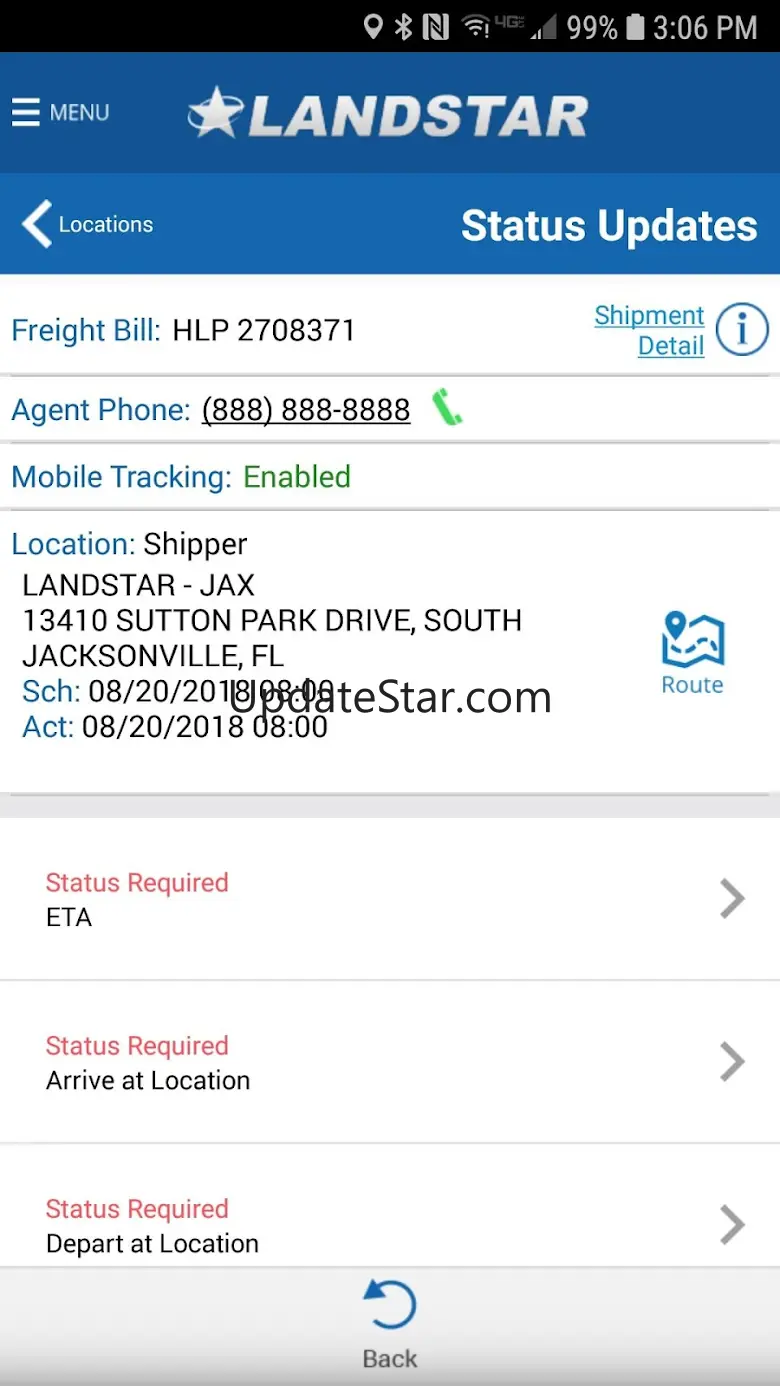Open the Arrive at Location status row
The width and height of the screenshot is (780, 1386).
point(390,1062)
